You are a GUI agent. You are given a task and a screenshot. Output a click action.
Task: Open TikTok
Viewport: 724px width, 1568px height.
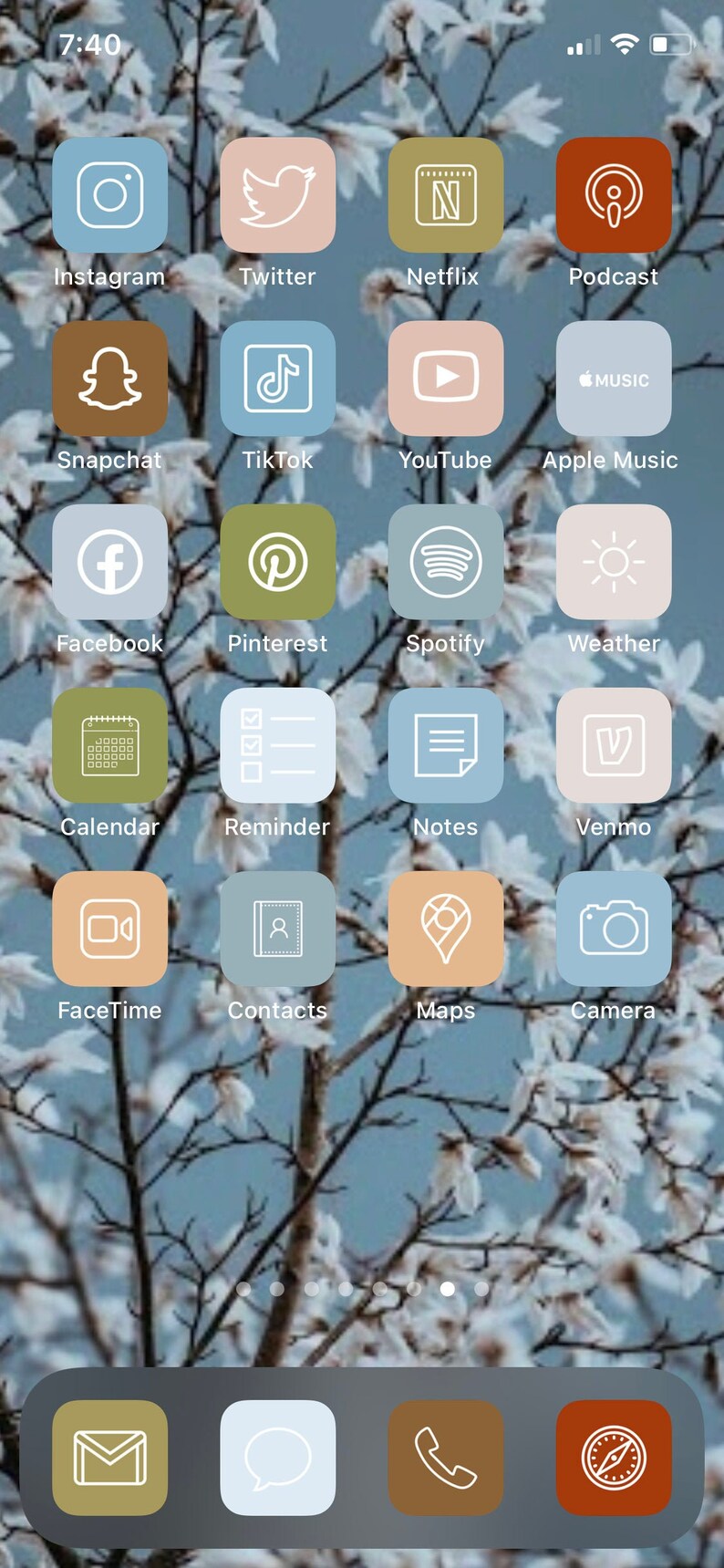tap(278, 379)
